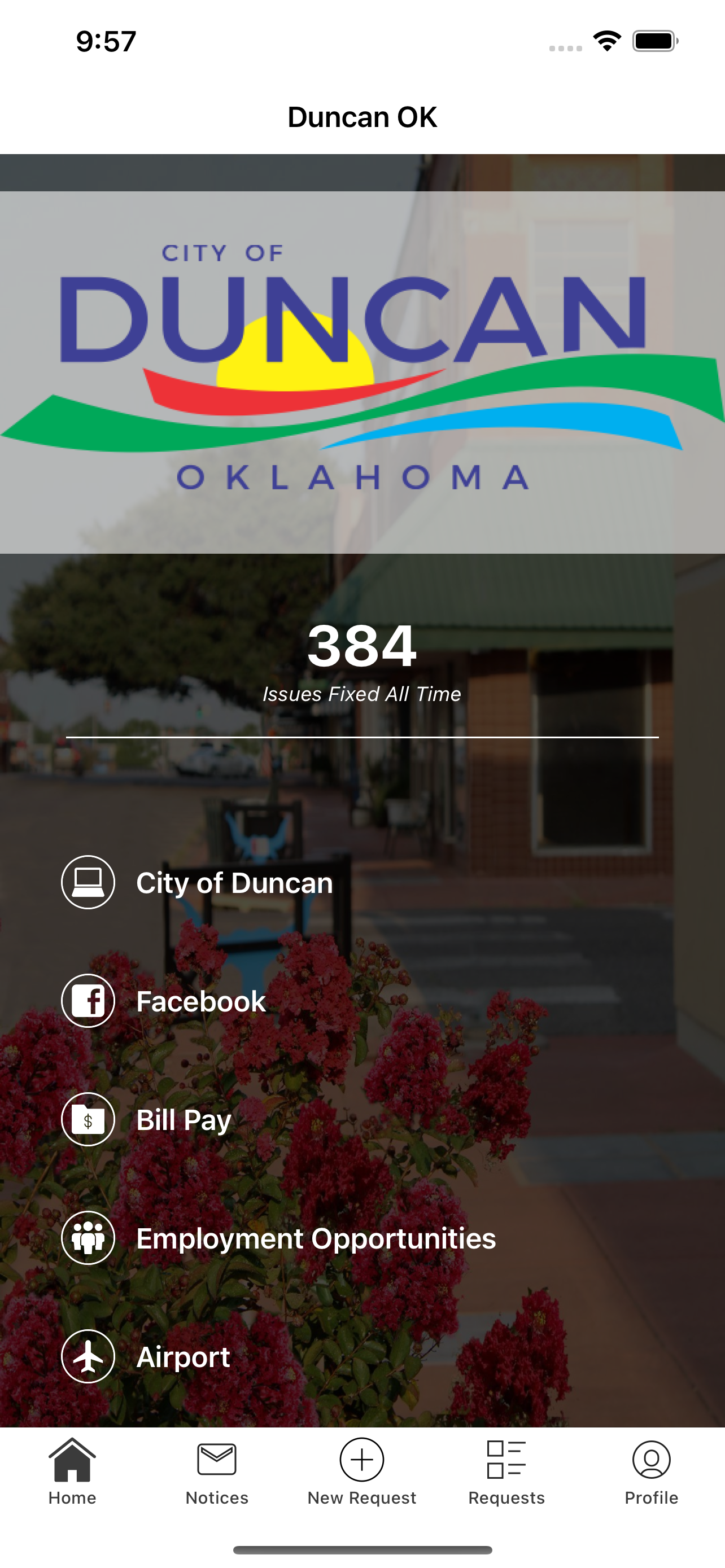The height and width of the screenshot is (1568, 725).
Task: Tap the Wi-Fi status icon
Action: [x=606, y=40]
